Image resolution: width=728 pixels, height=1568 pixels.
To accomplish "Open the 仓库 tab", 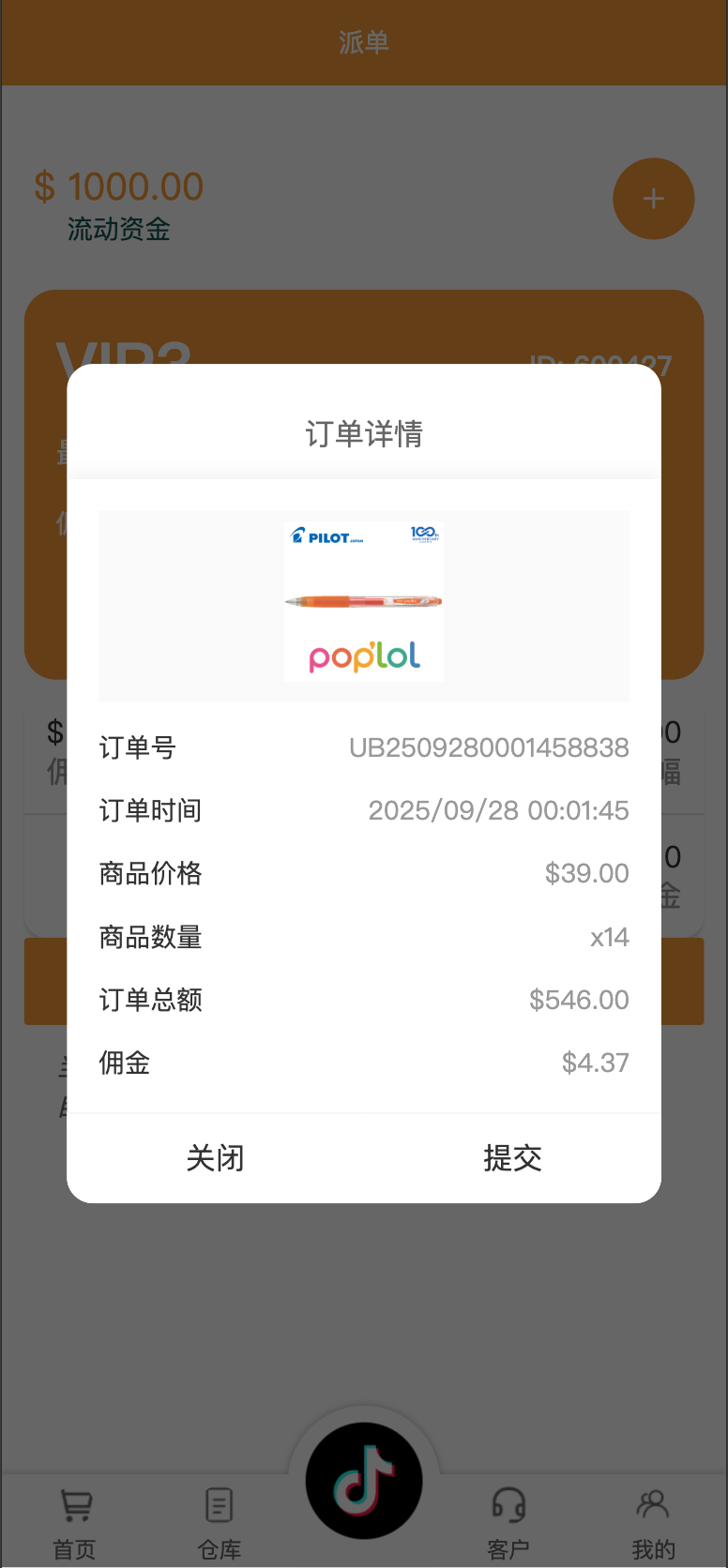I will click(x=220, y=1522).
